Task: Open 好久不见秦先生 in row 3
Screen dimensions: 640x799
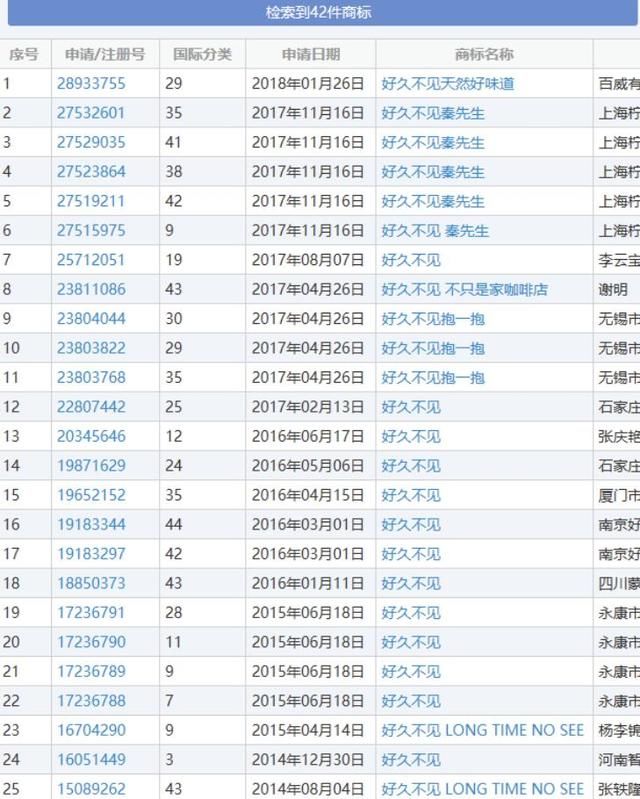Action: pos(432,143)
